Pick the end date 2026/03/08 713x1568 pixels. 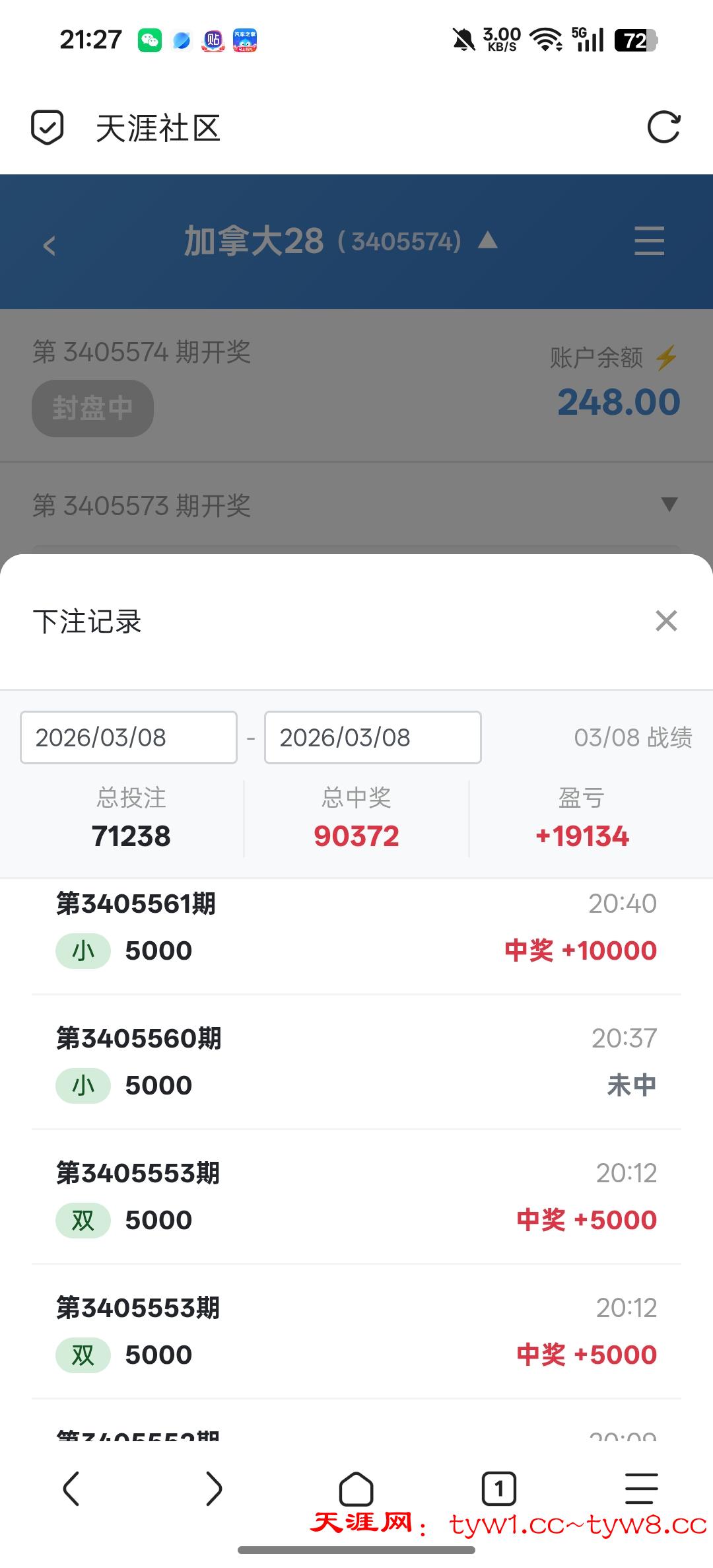pyautogui.click(x=372, y=737)
